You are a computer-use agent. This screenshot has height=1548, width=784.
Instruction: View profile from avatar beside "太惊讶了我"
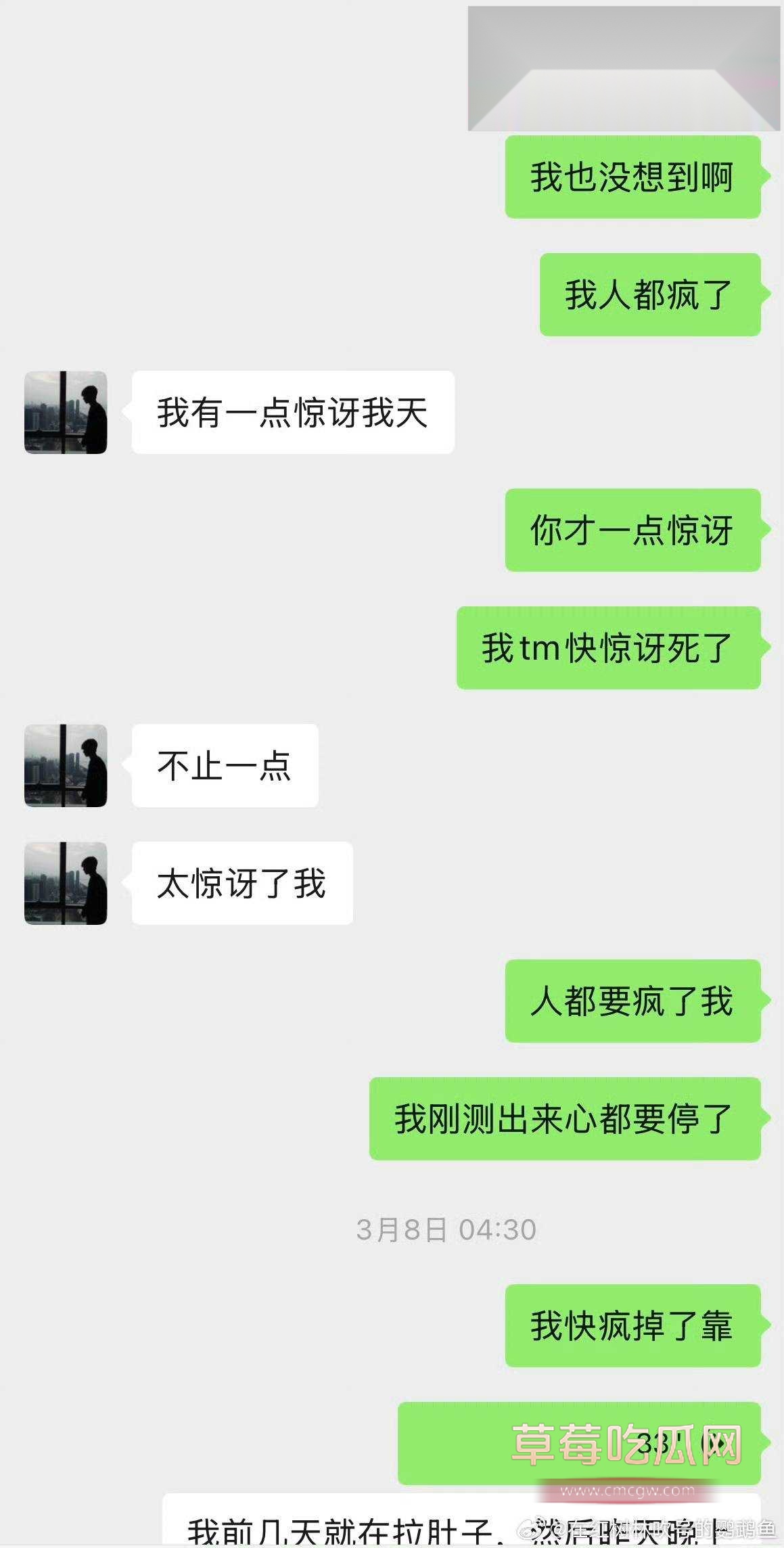(x=66, y=883)
